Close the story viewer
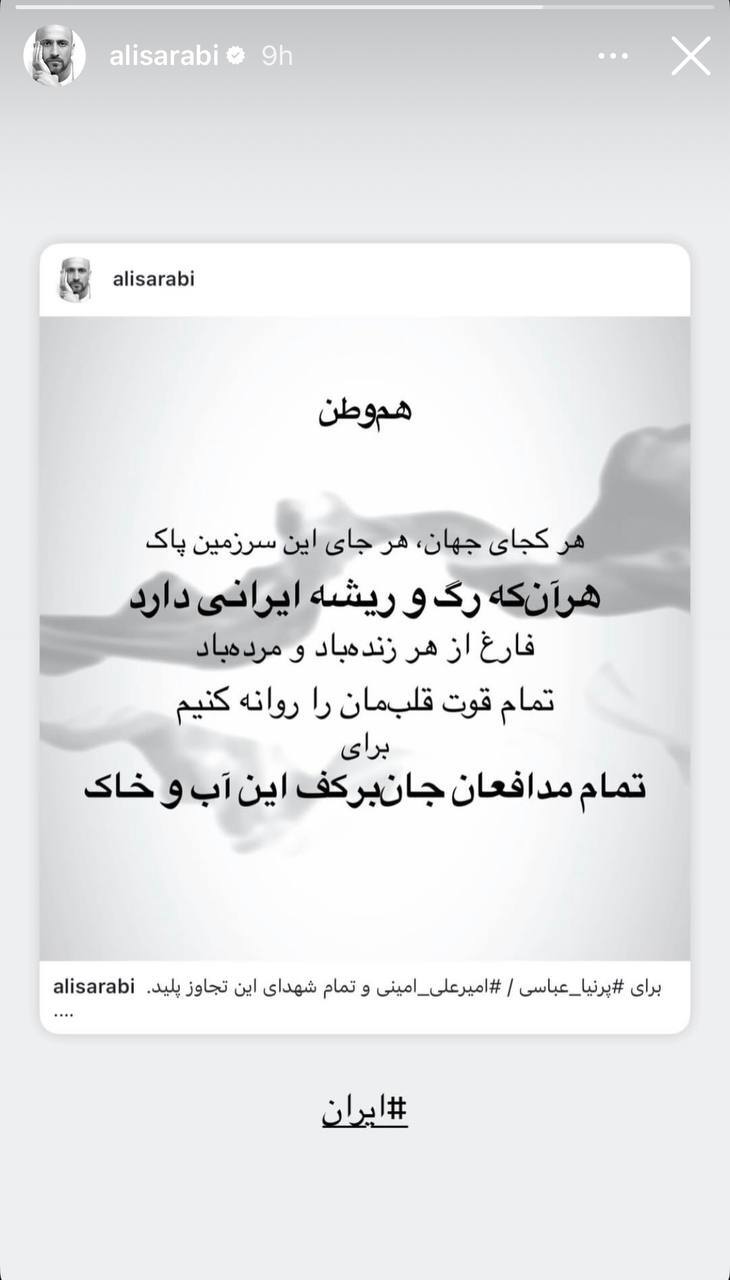The height and width of the screenshot is (1280, 730). pyautogui.click(x=691, y=56)
